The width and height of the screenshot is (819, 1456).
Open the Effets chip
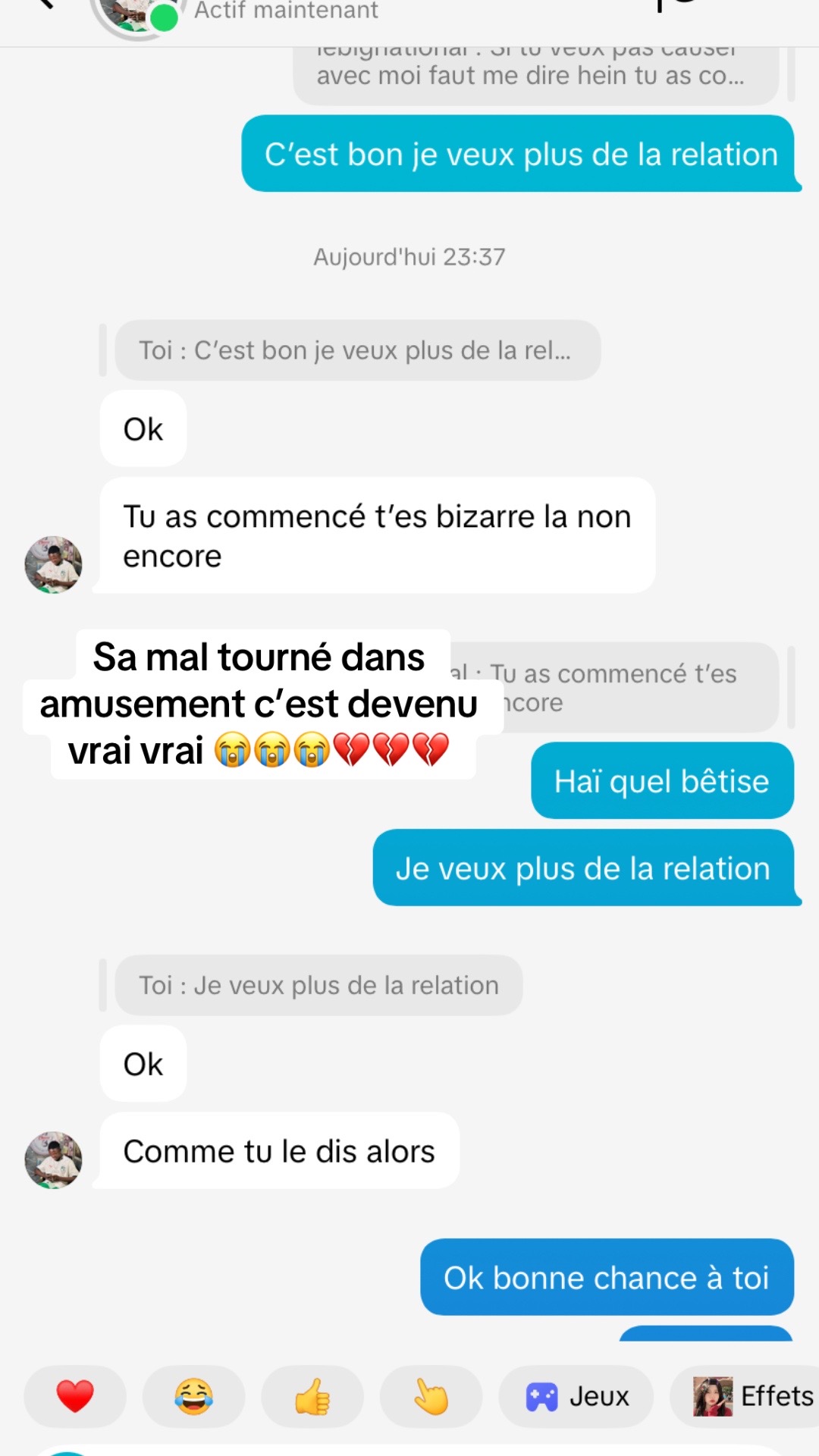pyautogui.click(x=751, y=1396)
